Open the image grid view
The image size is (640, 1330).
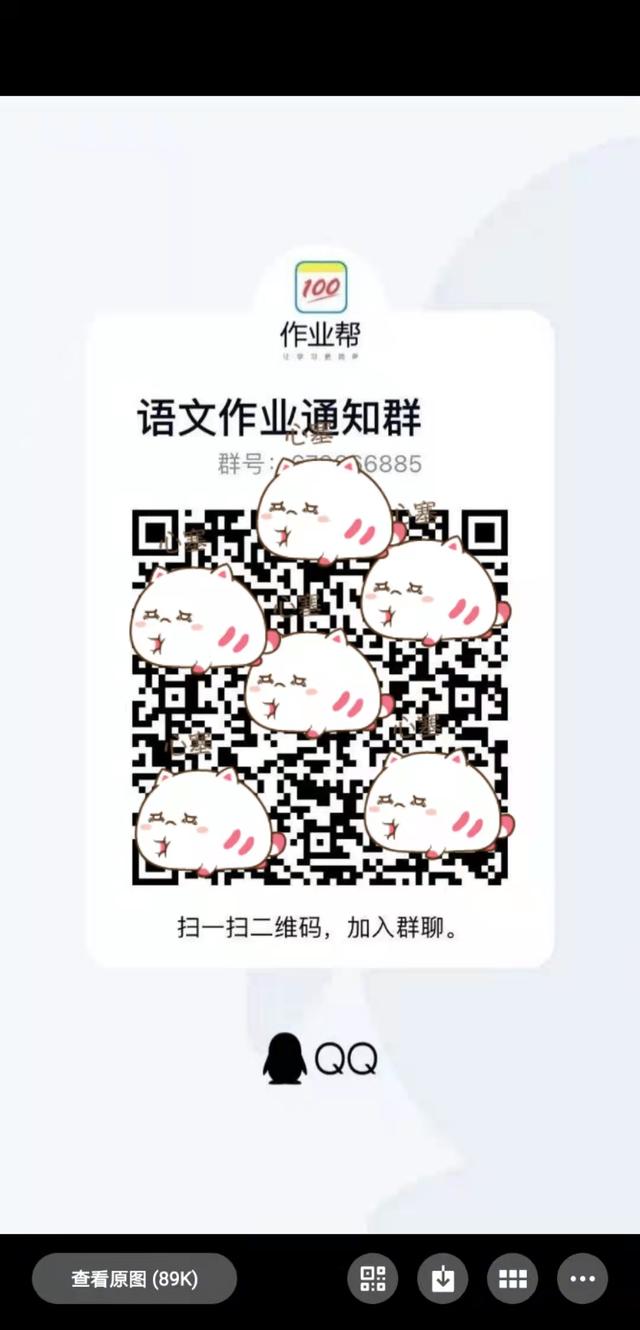(x=513, y=1278)
